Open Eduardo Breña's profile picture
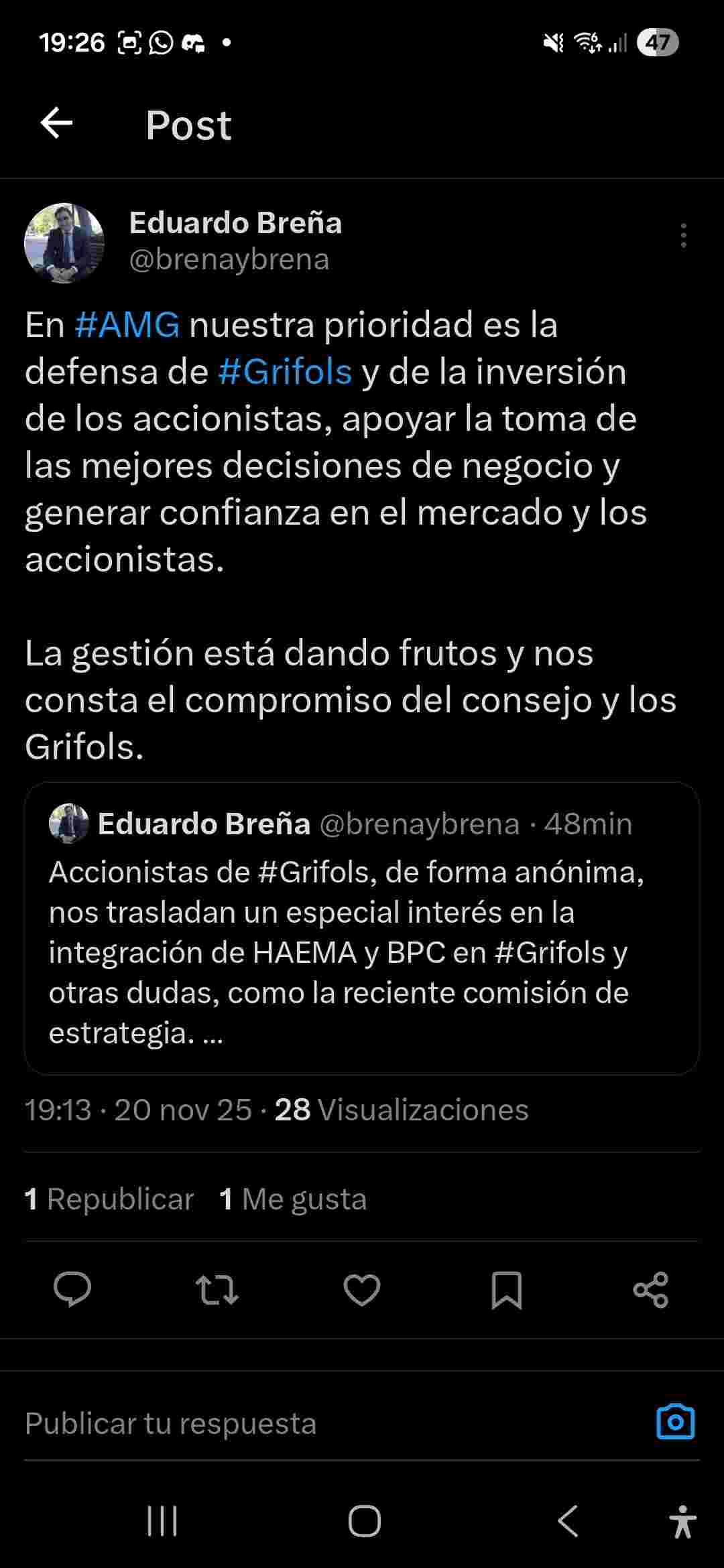Screen dimensions: 724x1568 (x=64, y=243)
